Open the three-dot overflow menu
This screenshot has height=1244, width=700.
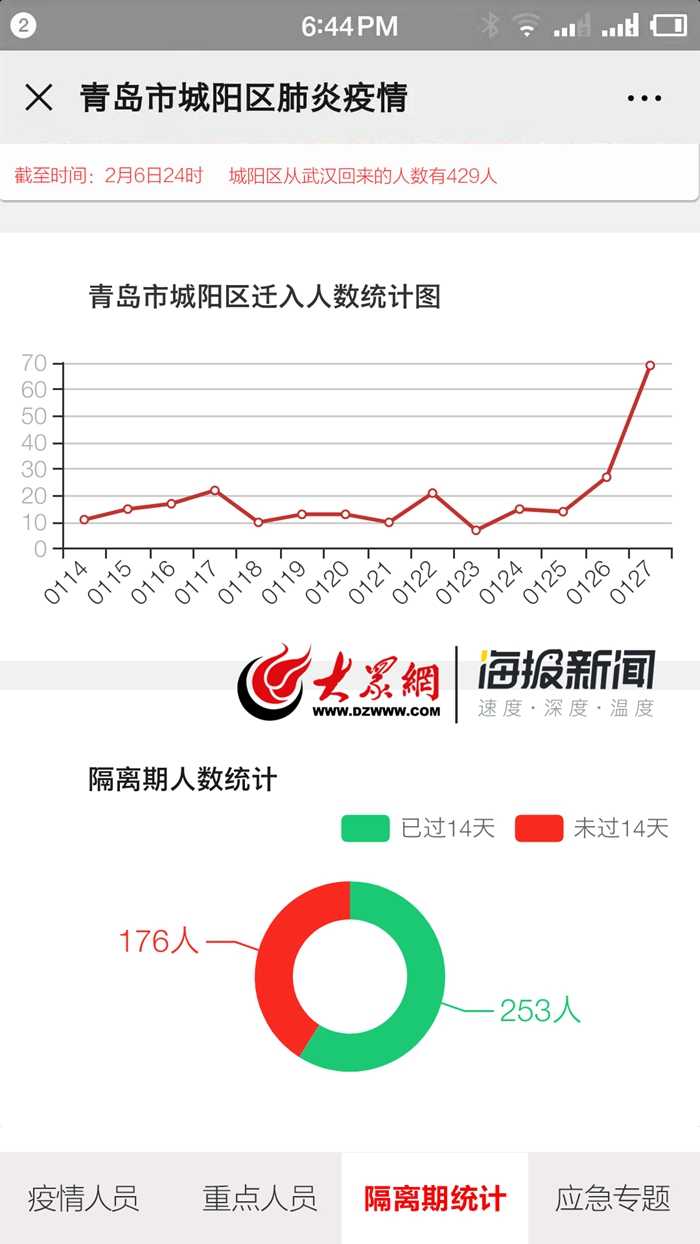click(644, 98)
